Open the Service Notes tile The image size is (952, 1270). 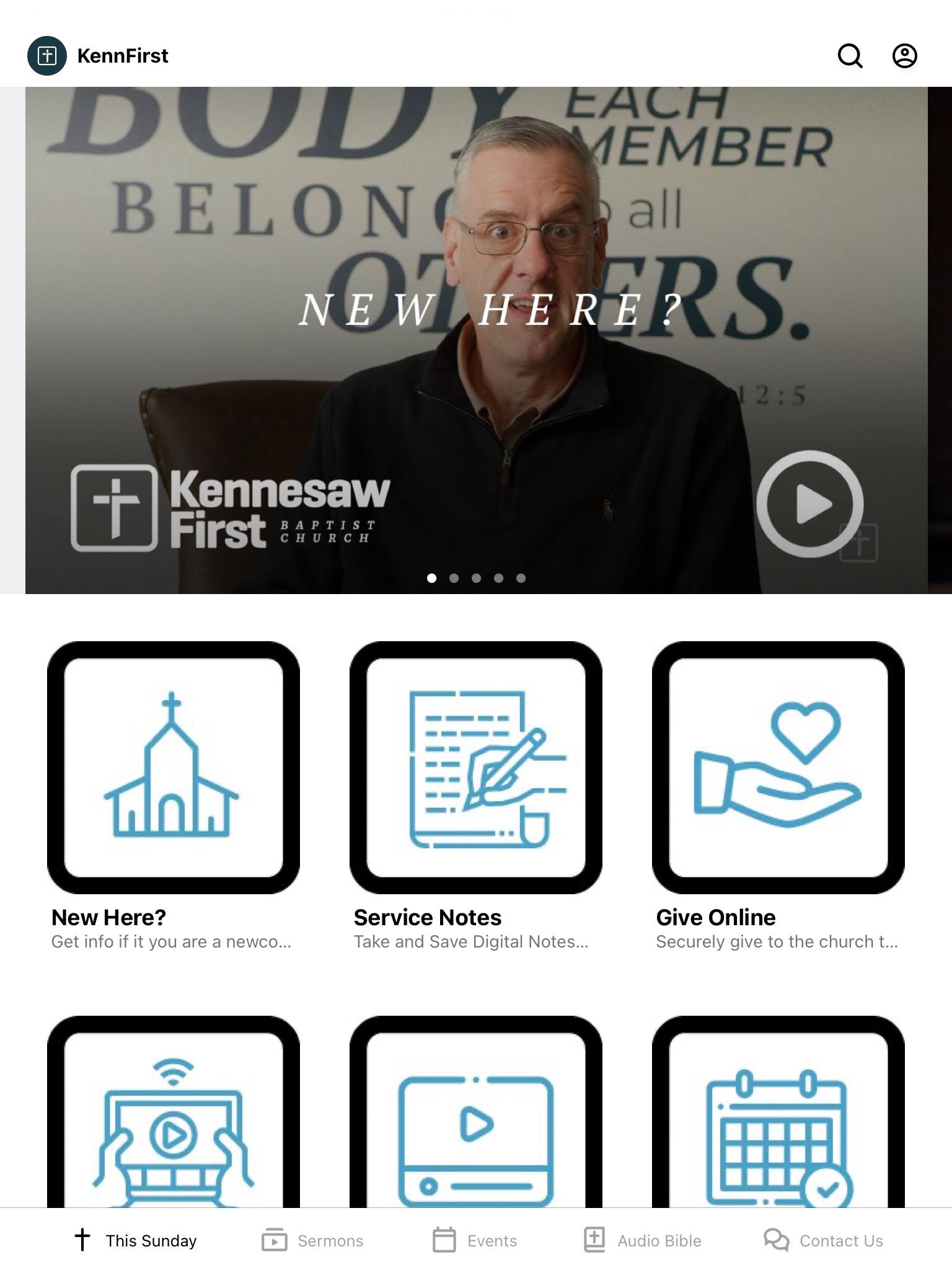click(475, 768)
